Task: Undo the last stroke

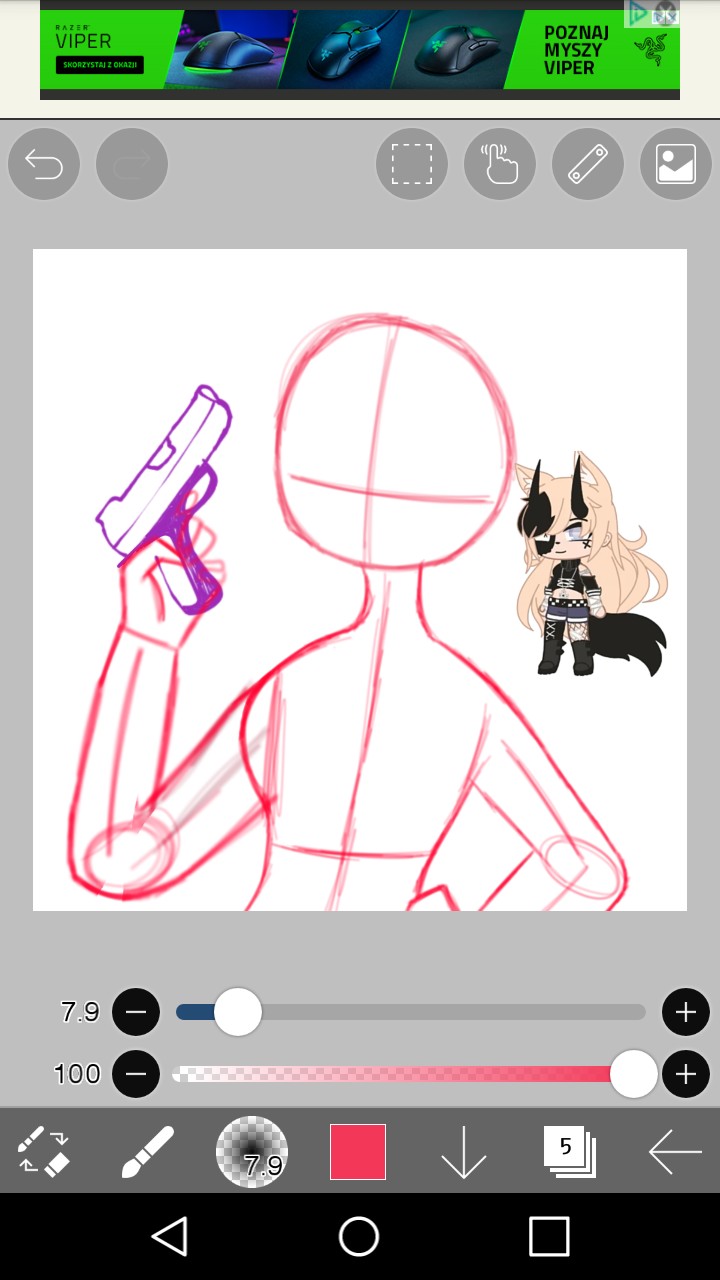Action: tap(44, 164)
